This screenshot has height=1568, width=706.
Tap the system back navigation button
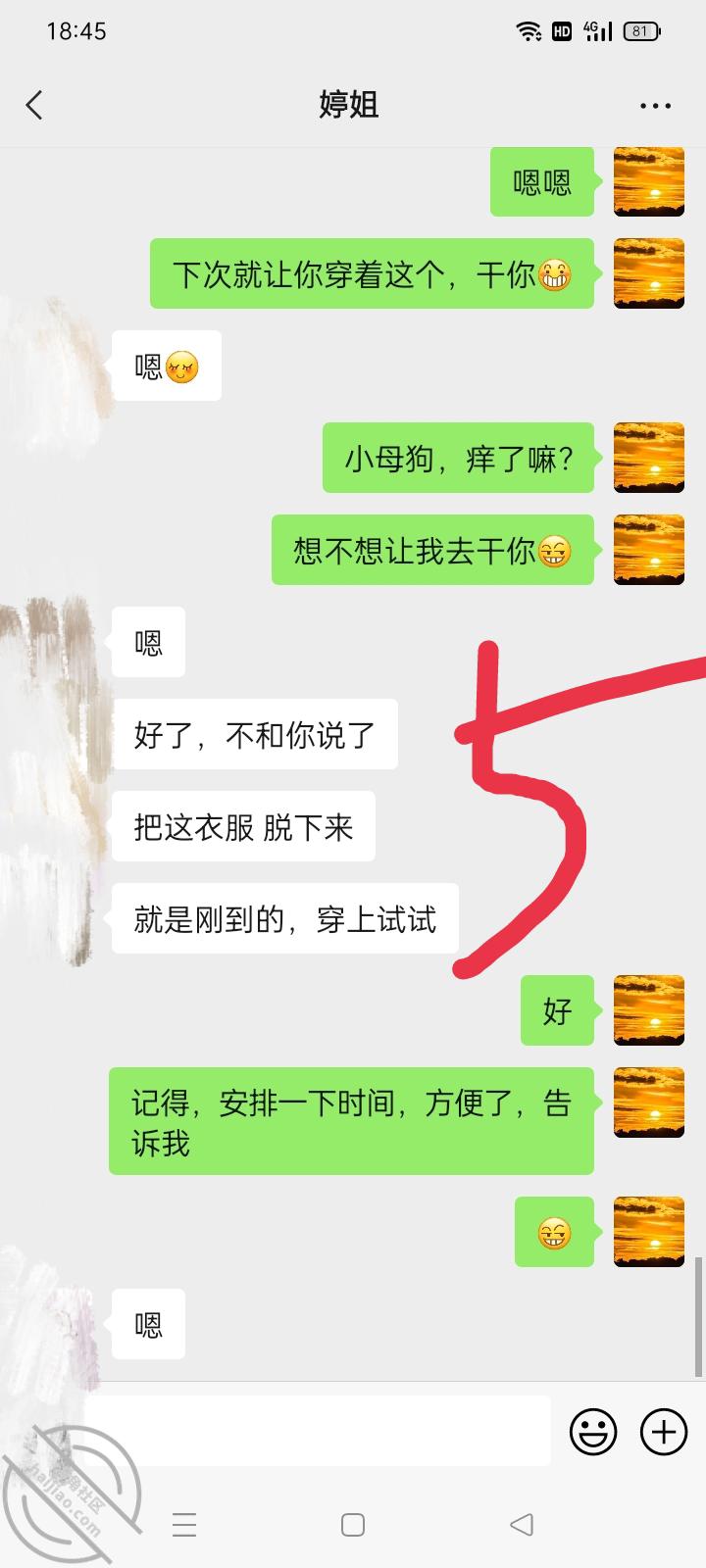(522, 1525)
